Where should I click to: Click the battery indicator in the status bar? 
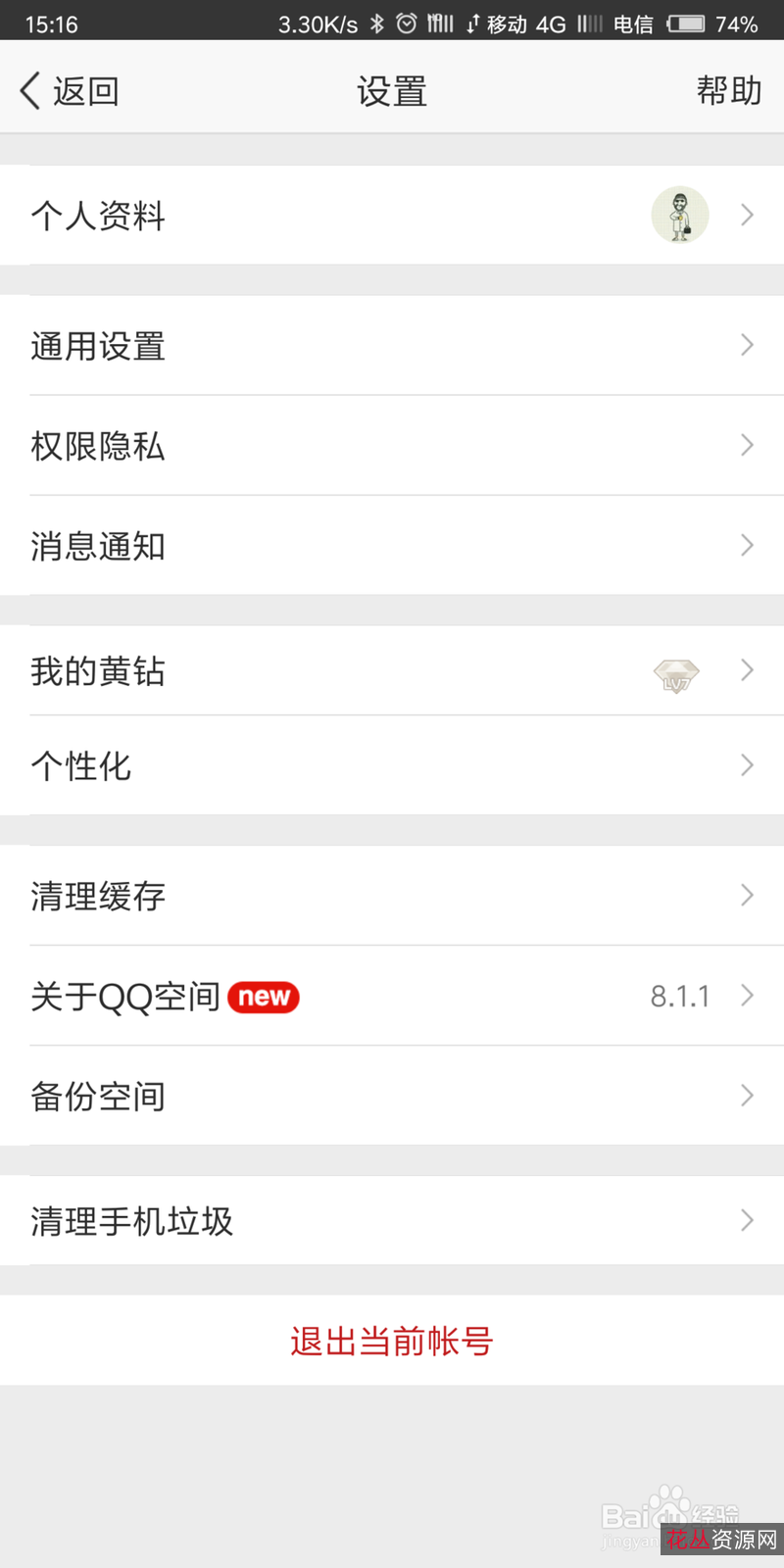tap(686, 24)
